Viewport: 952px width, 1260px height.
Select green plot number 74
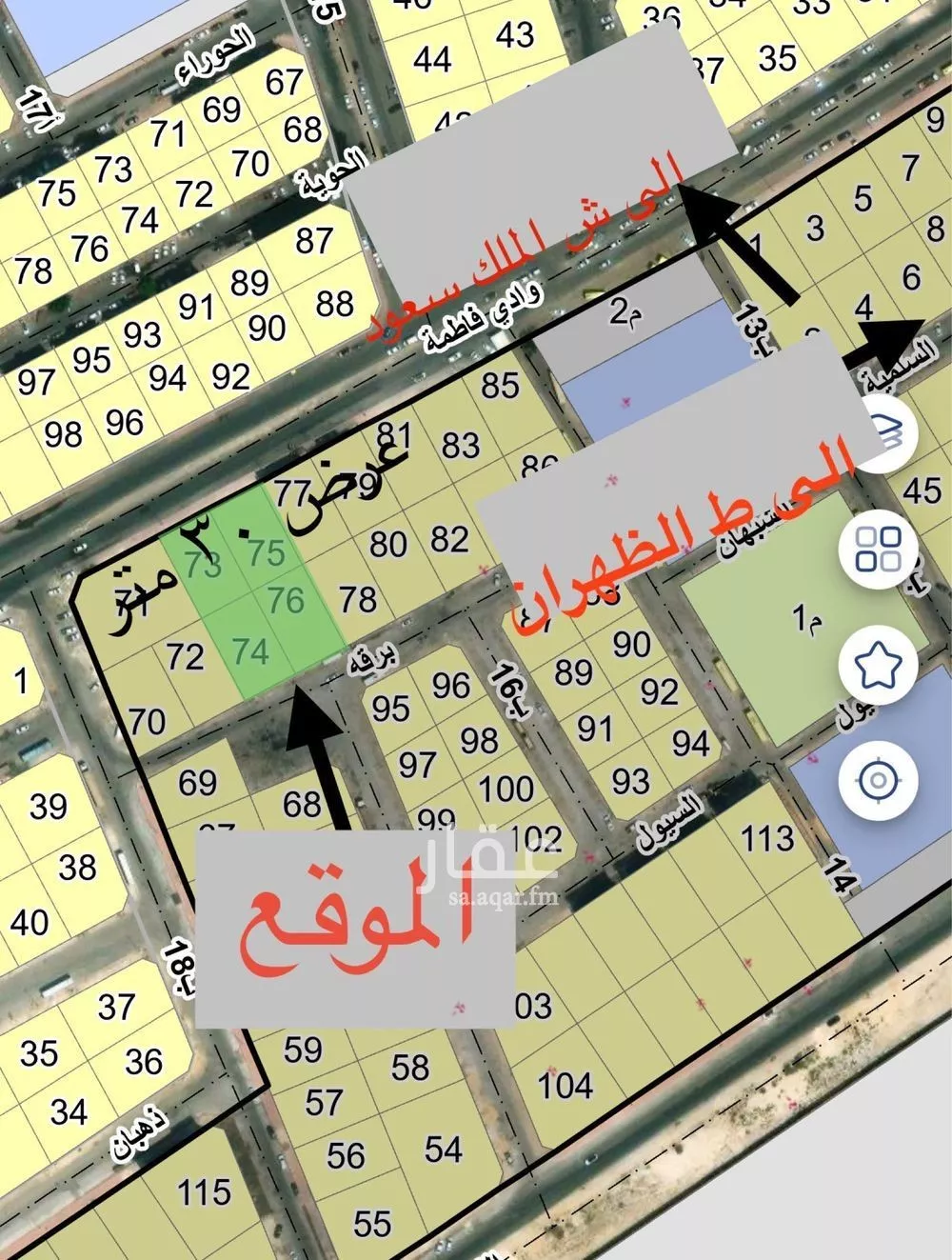[249, 650]
